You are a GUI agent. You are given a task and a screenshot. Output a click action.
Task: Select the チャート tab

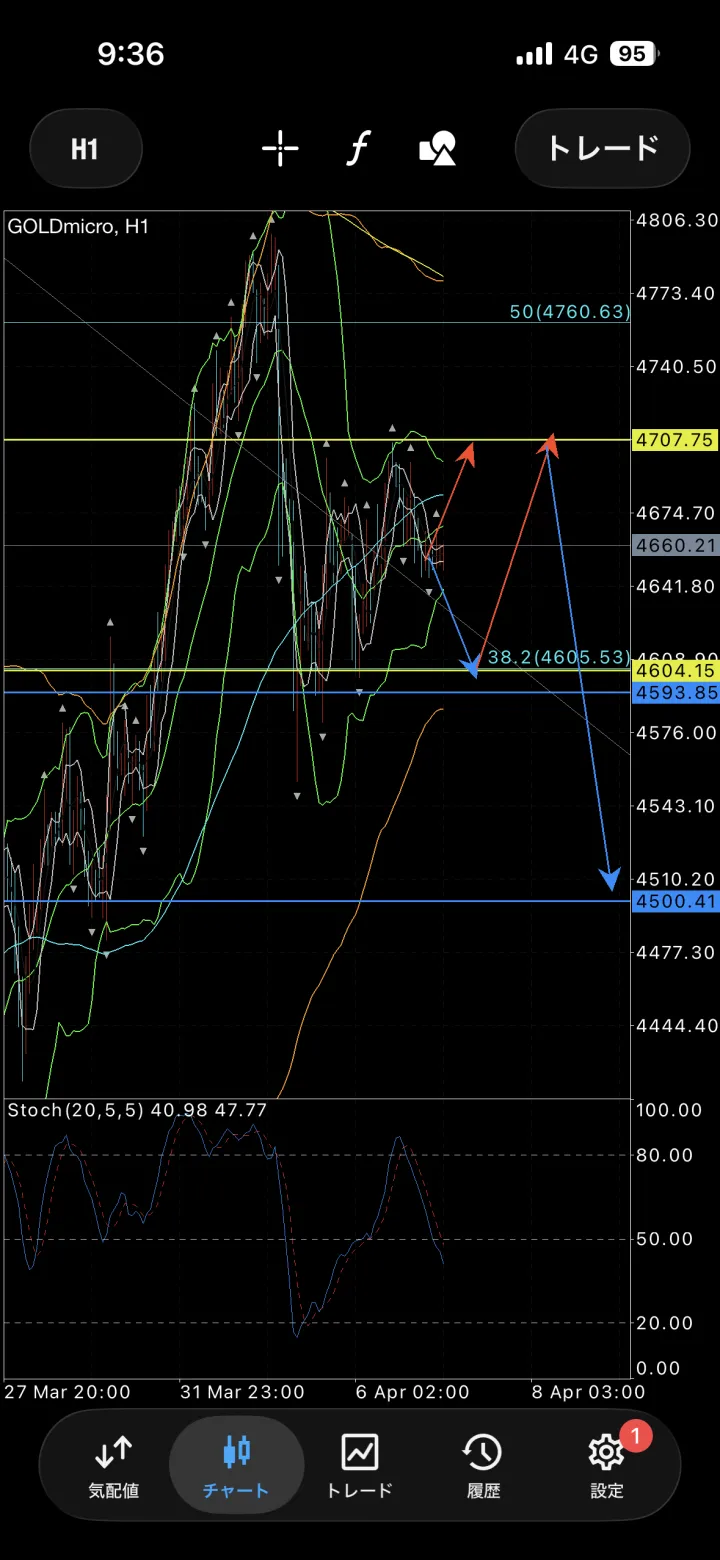pos(236,1465)
